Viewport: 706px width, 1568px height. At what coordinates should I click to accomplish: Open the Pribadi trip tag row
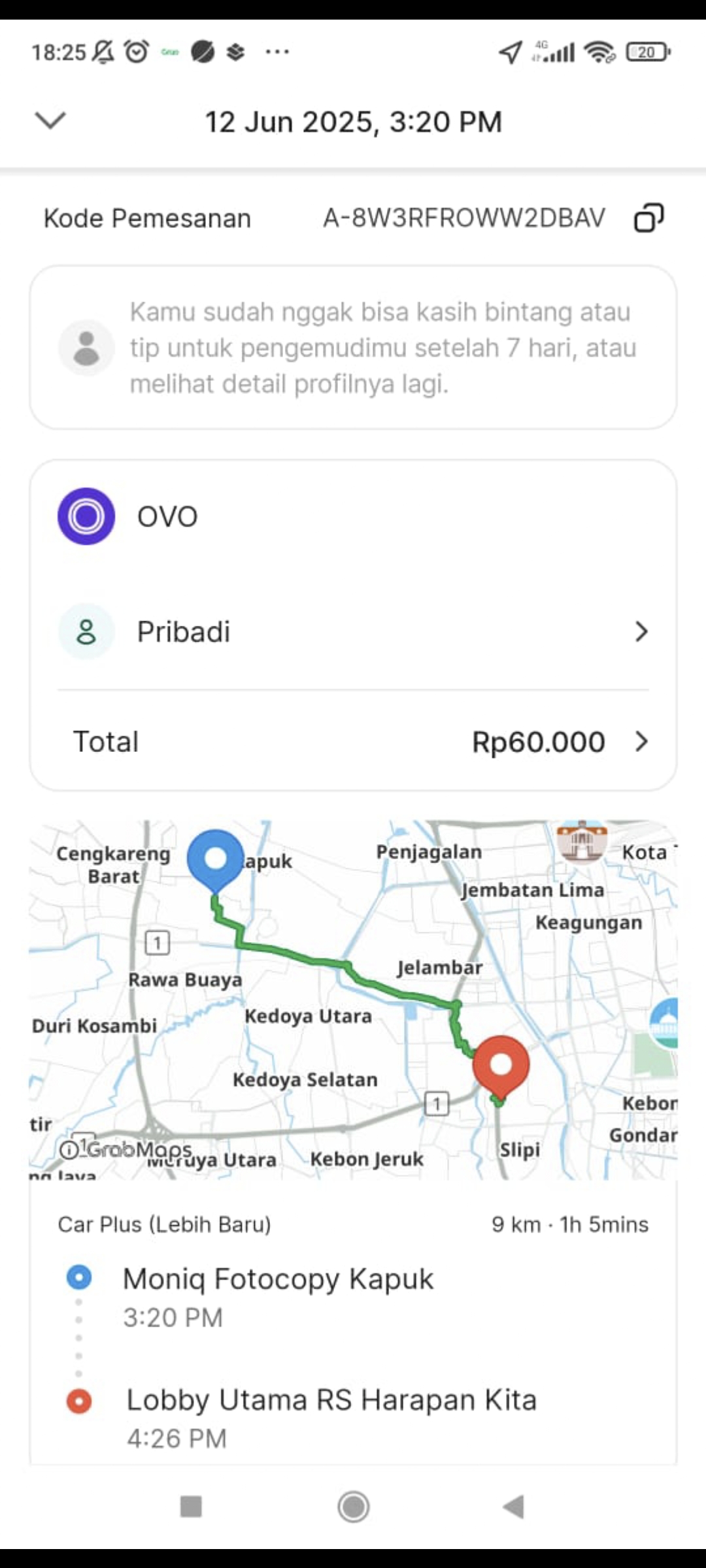coord(353,632)
